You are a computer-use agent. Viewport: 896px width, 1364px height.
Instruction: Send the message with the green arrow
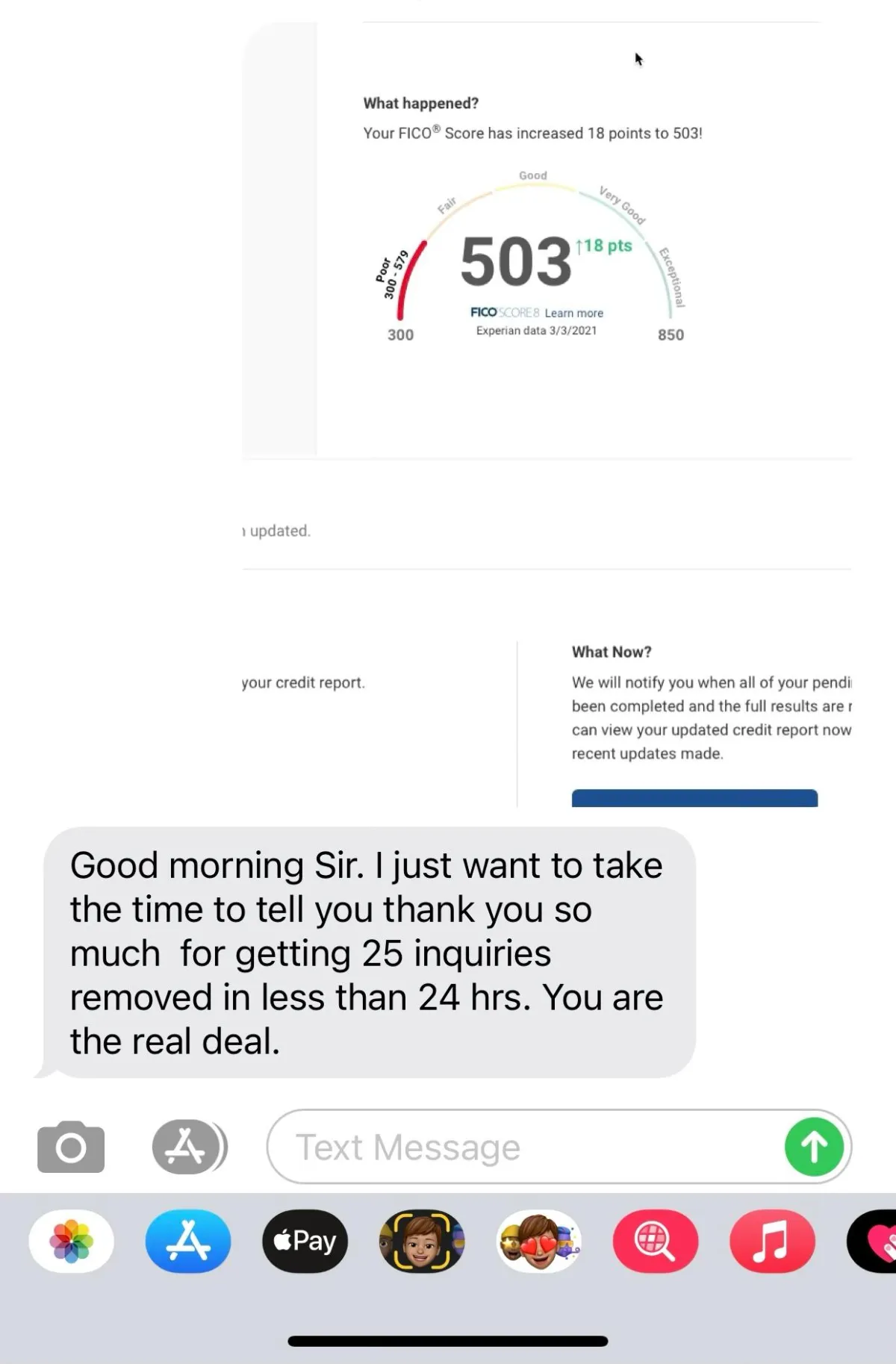[814, 1147]
